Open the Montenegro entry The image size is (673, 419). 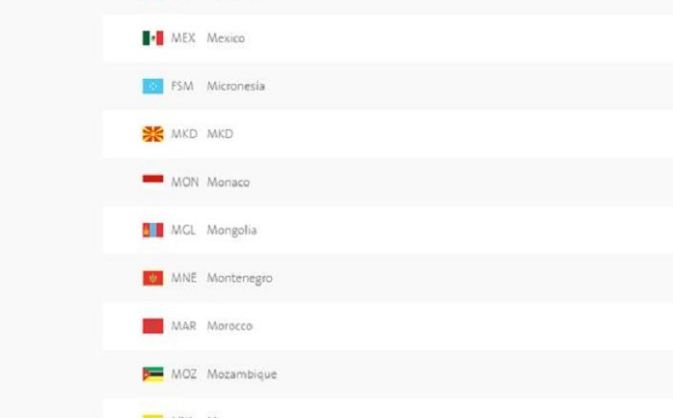point(239,278)
